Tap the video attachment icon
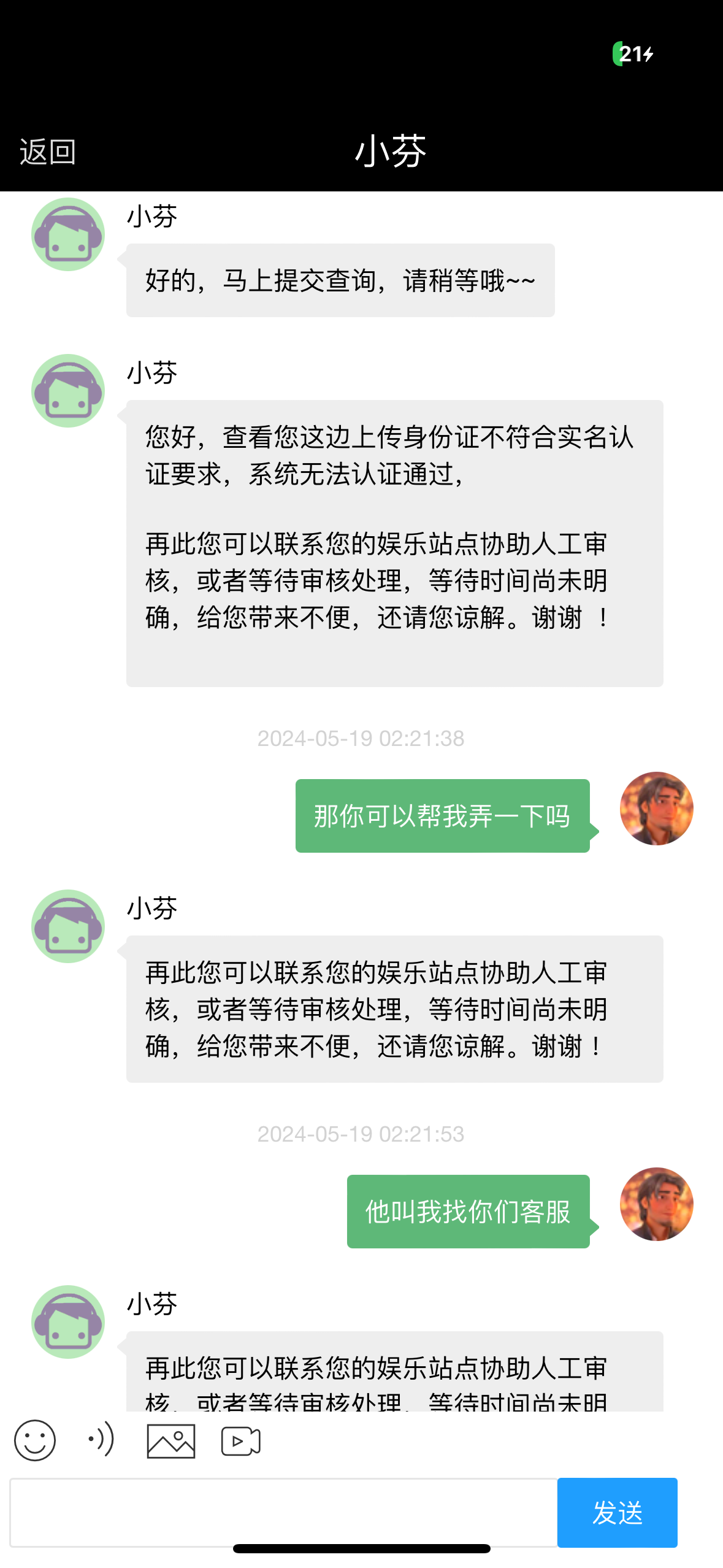The image size is (723, 1568). pyautogui.click(x=241, y=1441)
